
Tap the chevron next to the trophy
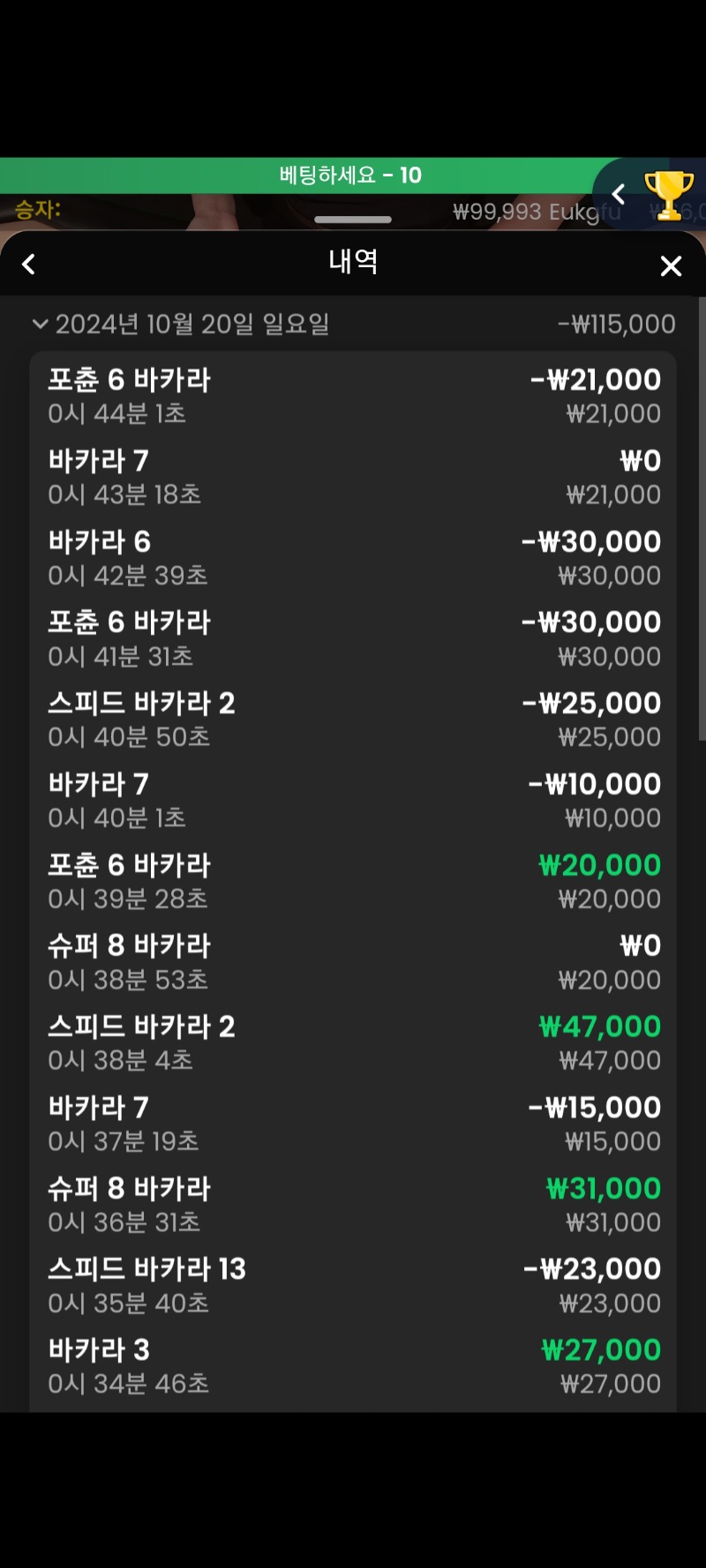coord(619,194)
